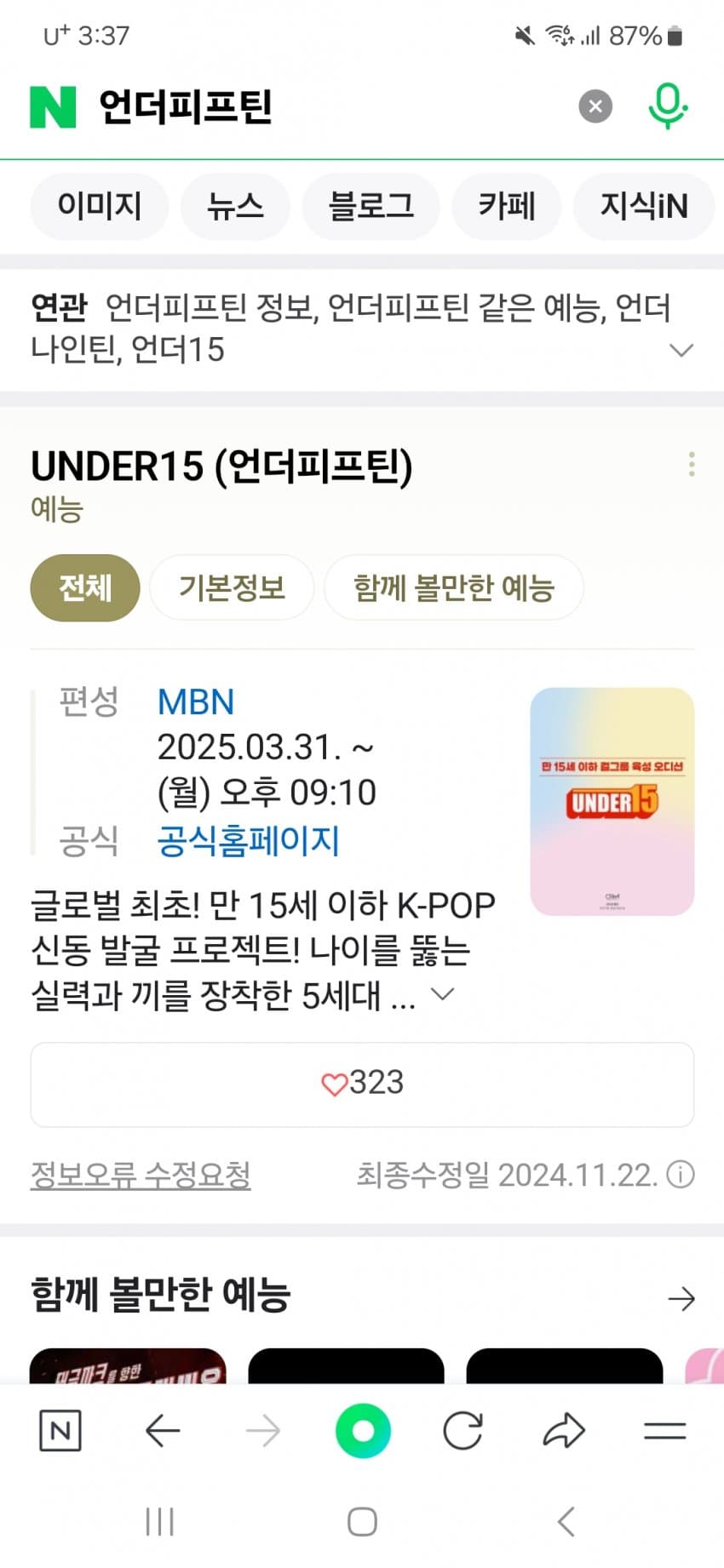Clear the search query 언더피프틴
Viewport: 724px width, 1568px height.
(595, 106)
